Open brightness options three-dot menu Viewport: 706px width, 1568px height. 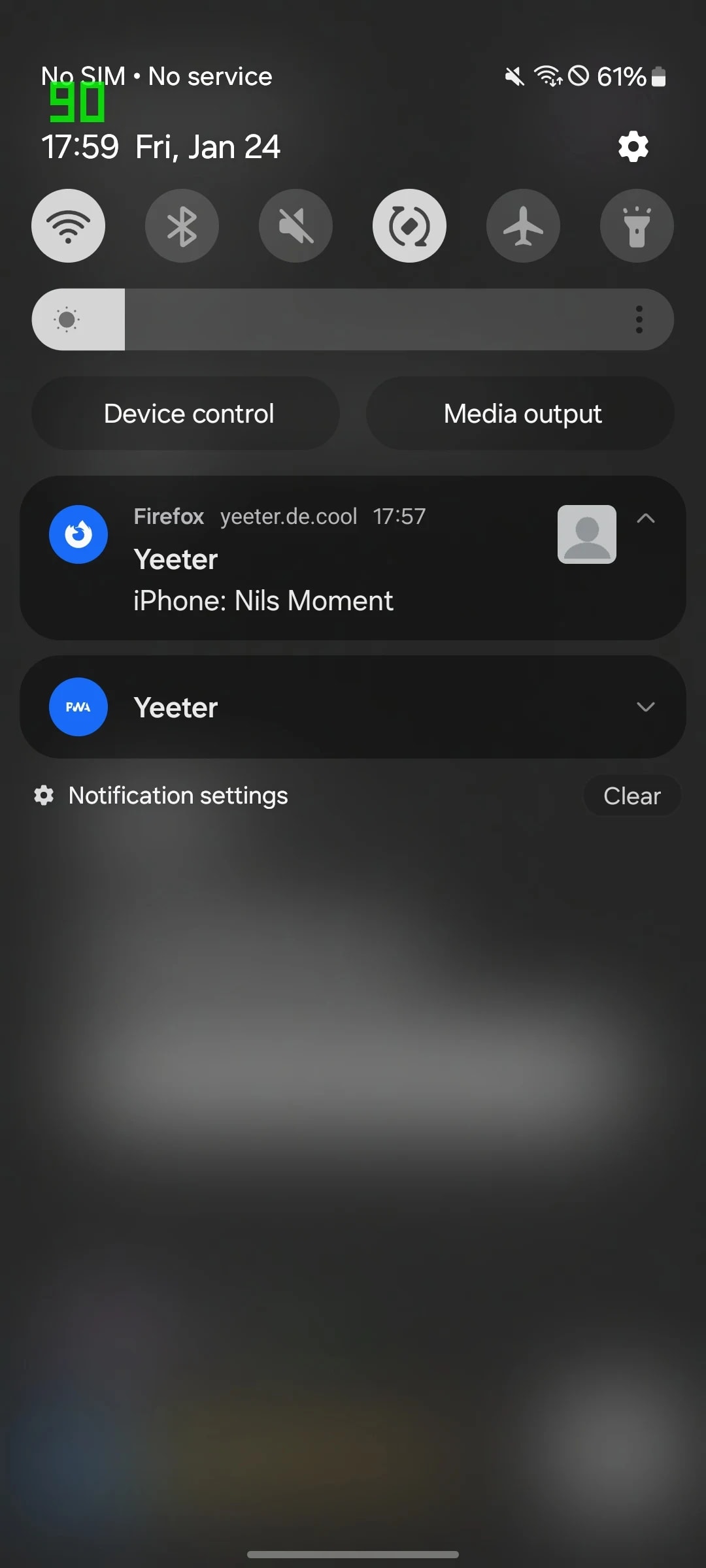point(639,319)
